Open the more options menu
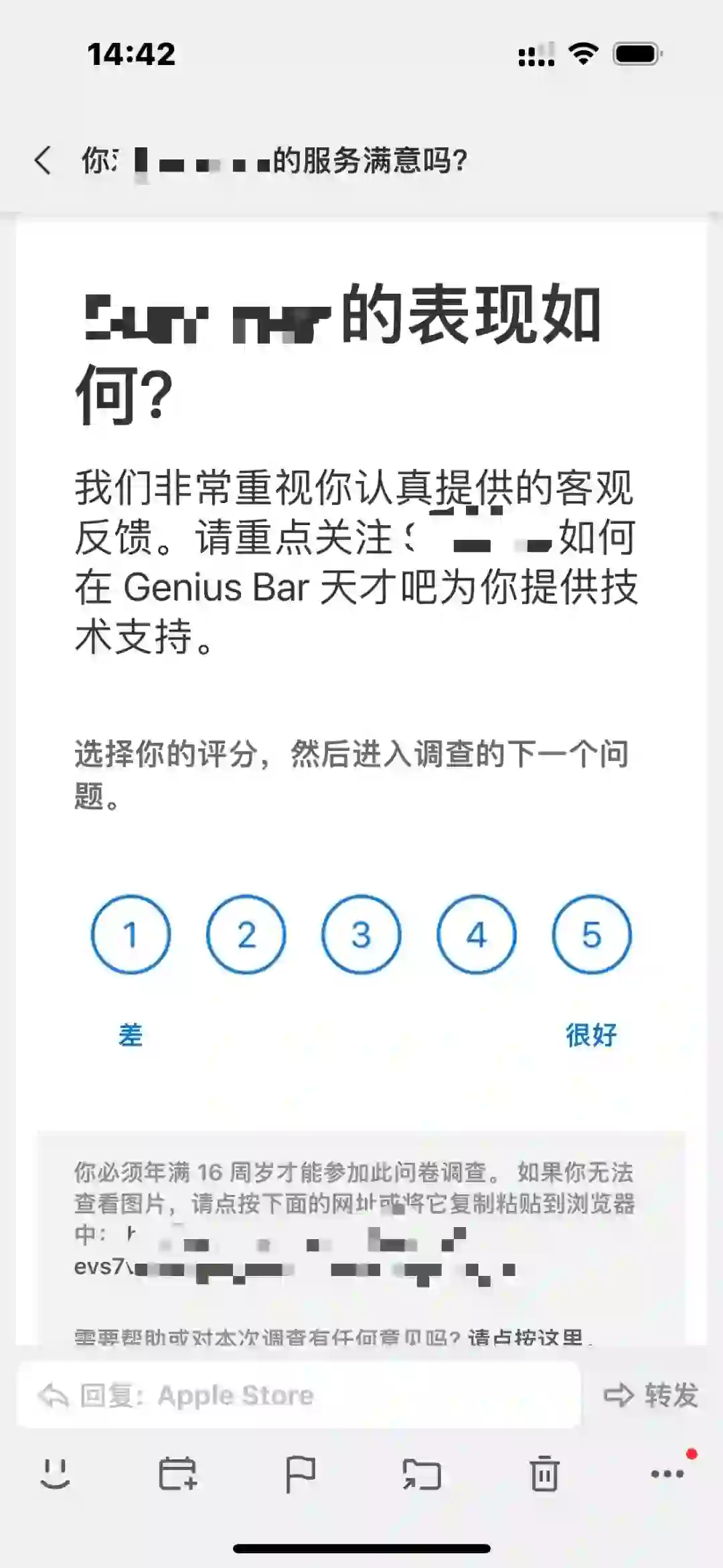Viewport: 723px width, 1568px height. tap(667, 1474)
